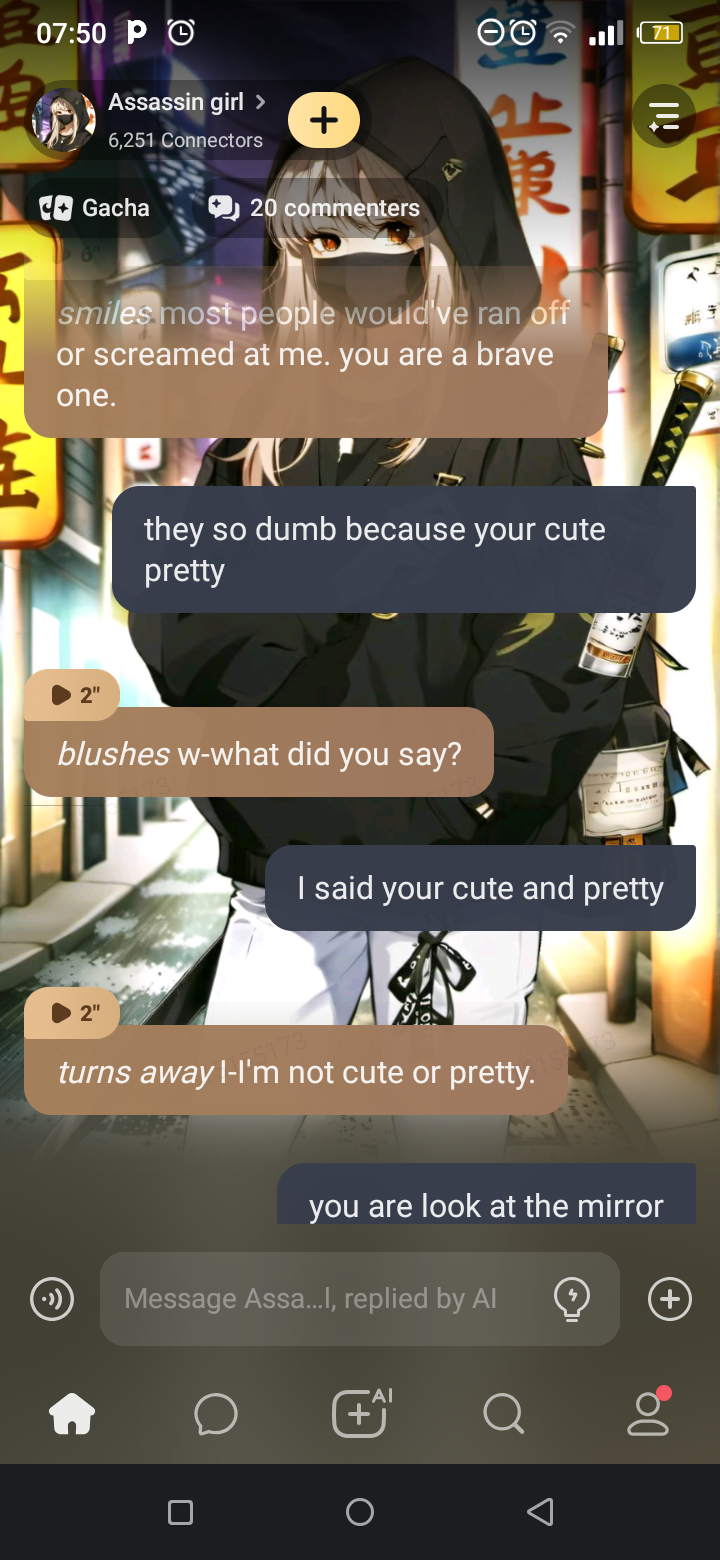
Task: Open the chat options menu icon
Action: tap(664, 118)
